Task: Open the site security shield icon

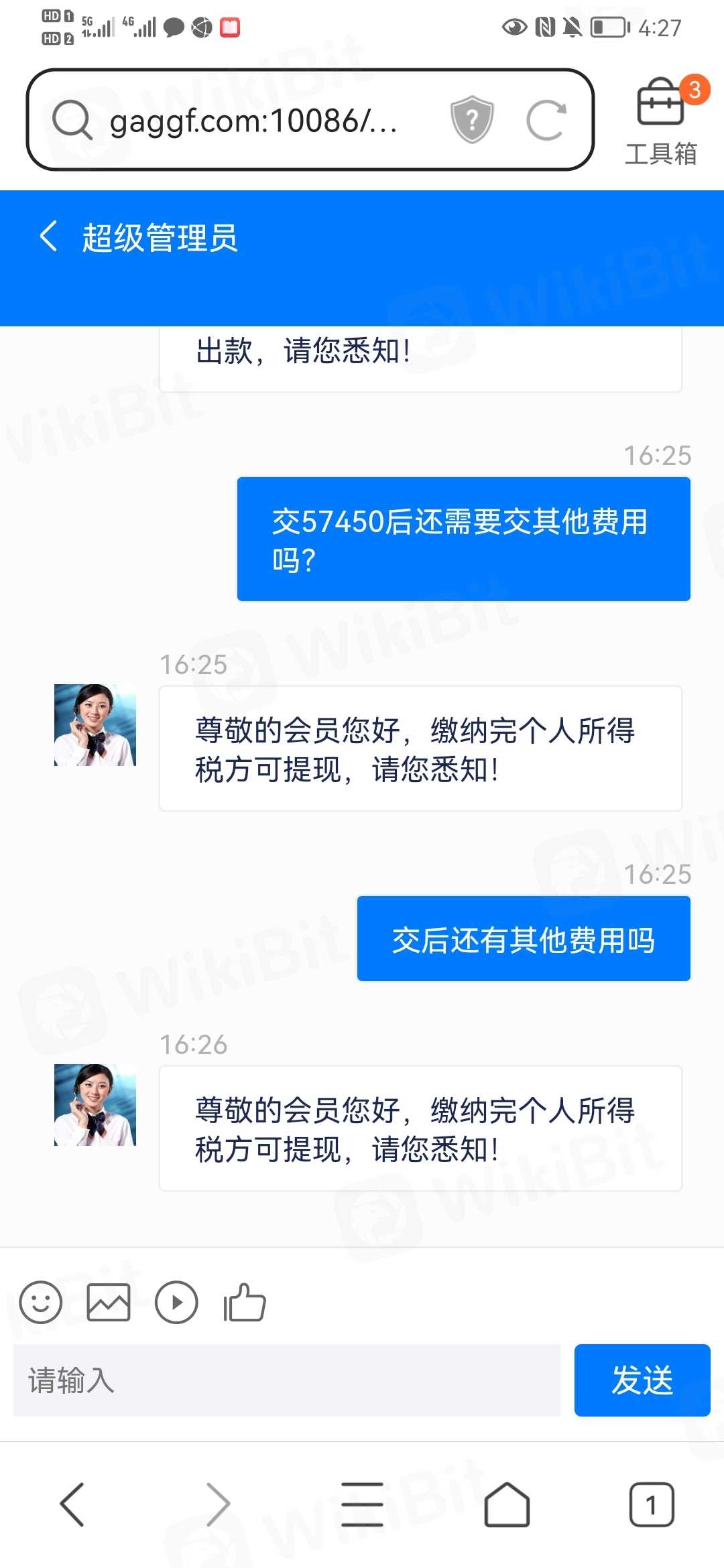Action: click(x=472, y=120)
